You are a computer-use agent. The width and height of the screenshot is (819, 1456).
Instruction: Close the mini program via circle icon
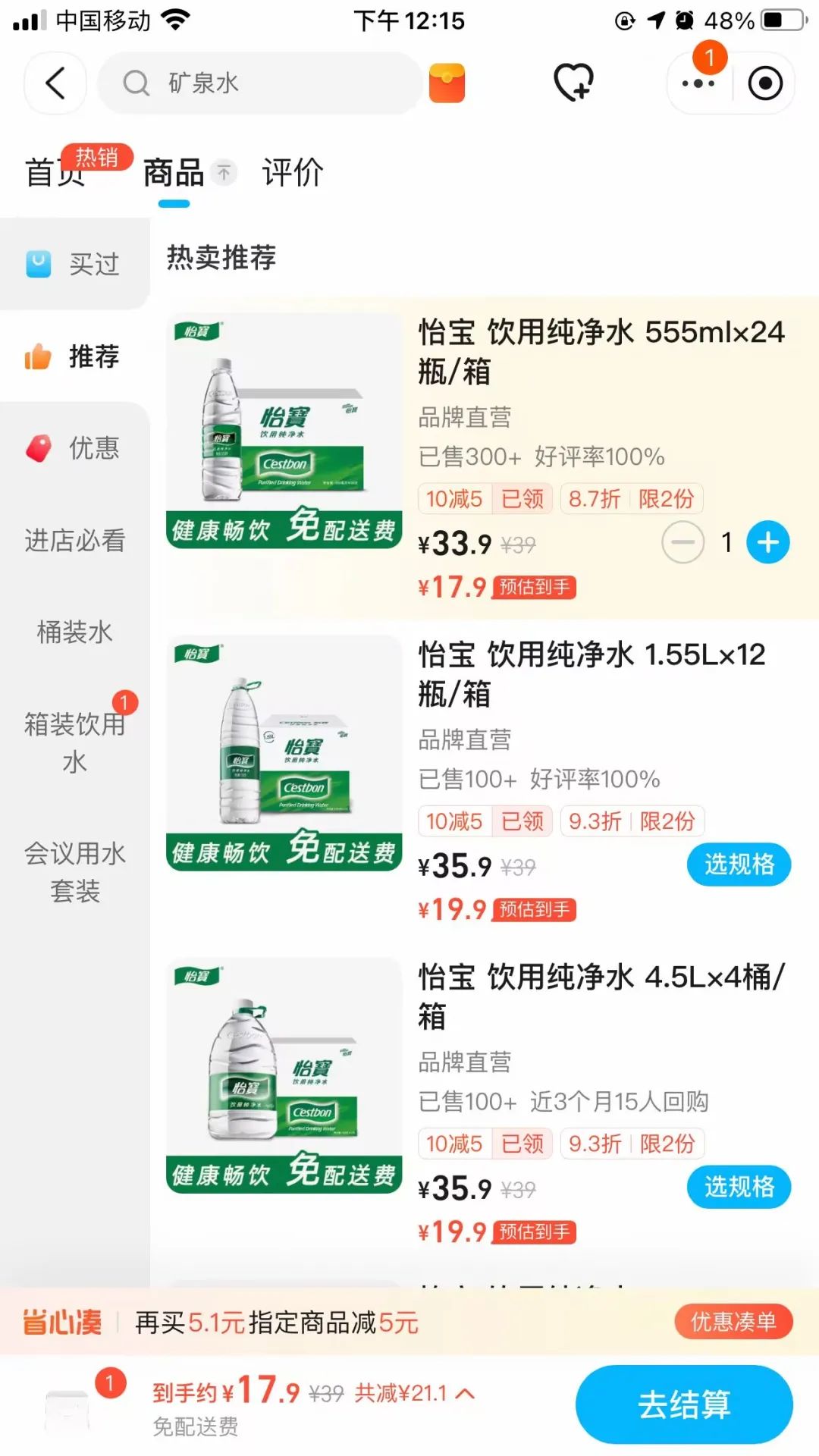tap(765, 83)
